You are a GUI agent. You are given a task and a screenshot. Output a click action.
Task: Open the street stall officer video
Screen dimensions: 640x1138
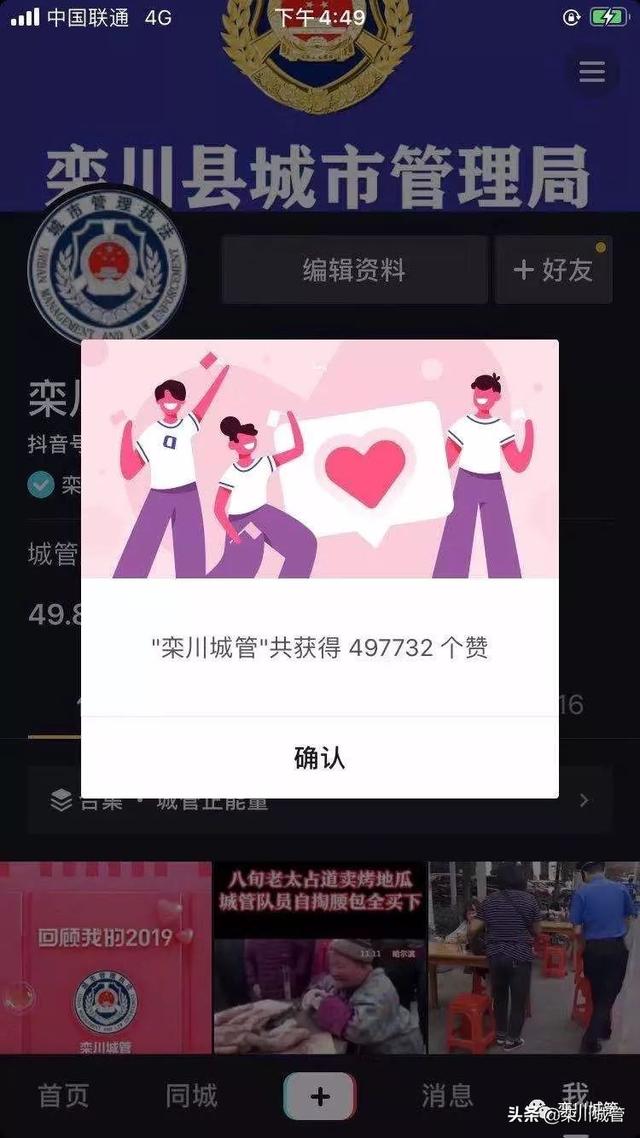point(533,957)
